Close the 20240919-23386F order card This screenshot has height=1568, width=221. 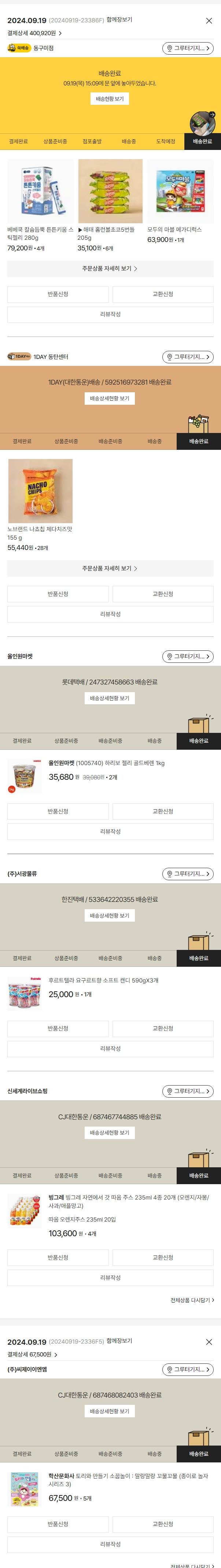209,21
